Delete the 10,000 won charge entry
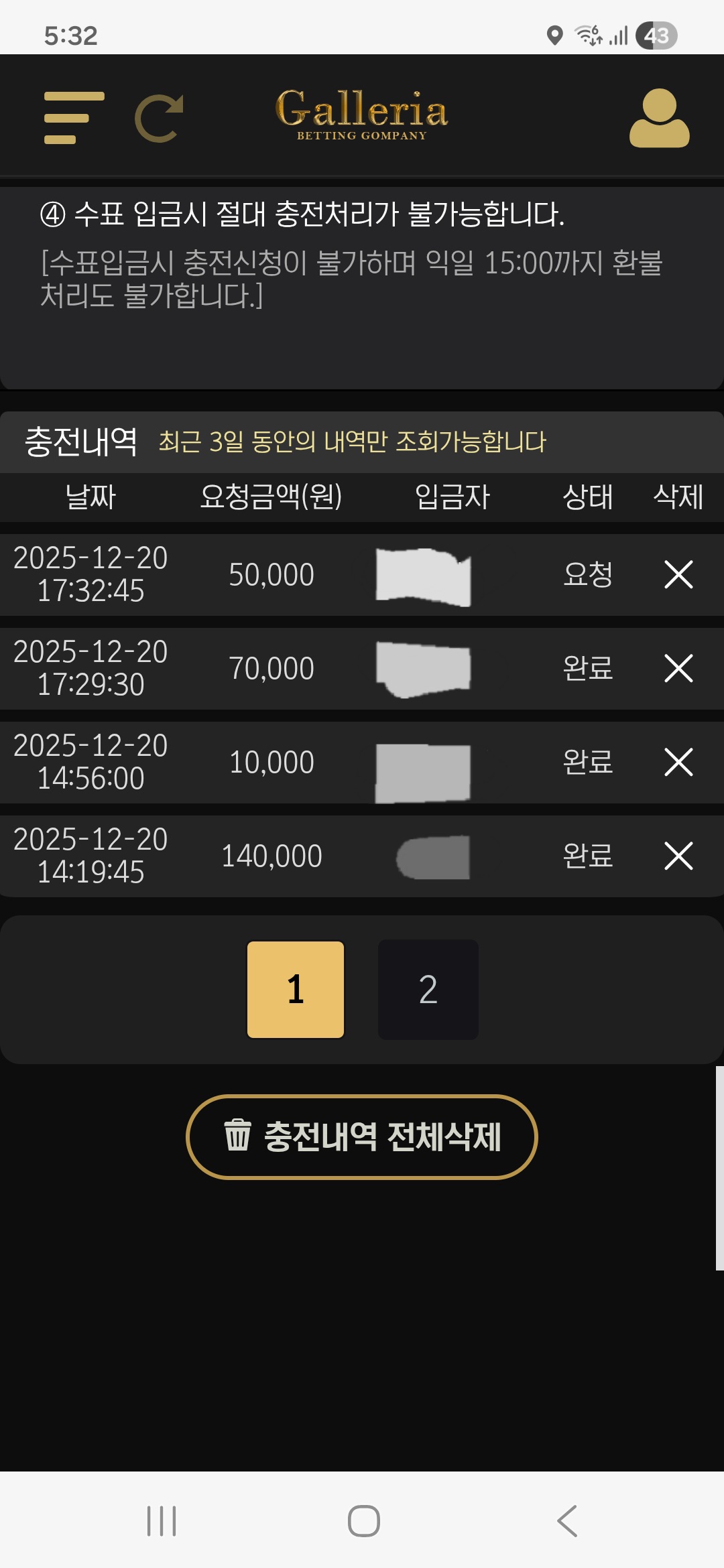 click(x=678, y=763)
